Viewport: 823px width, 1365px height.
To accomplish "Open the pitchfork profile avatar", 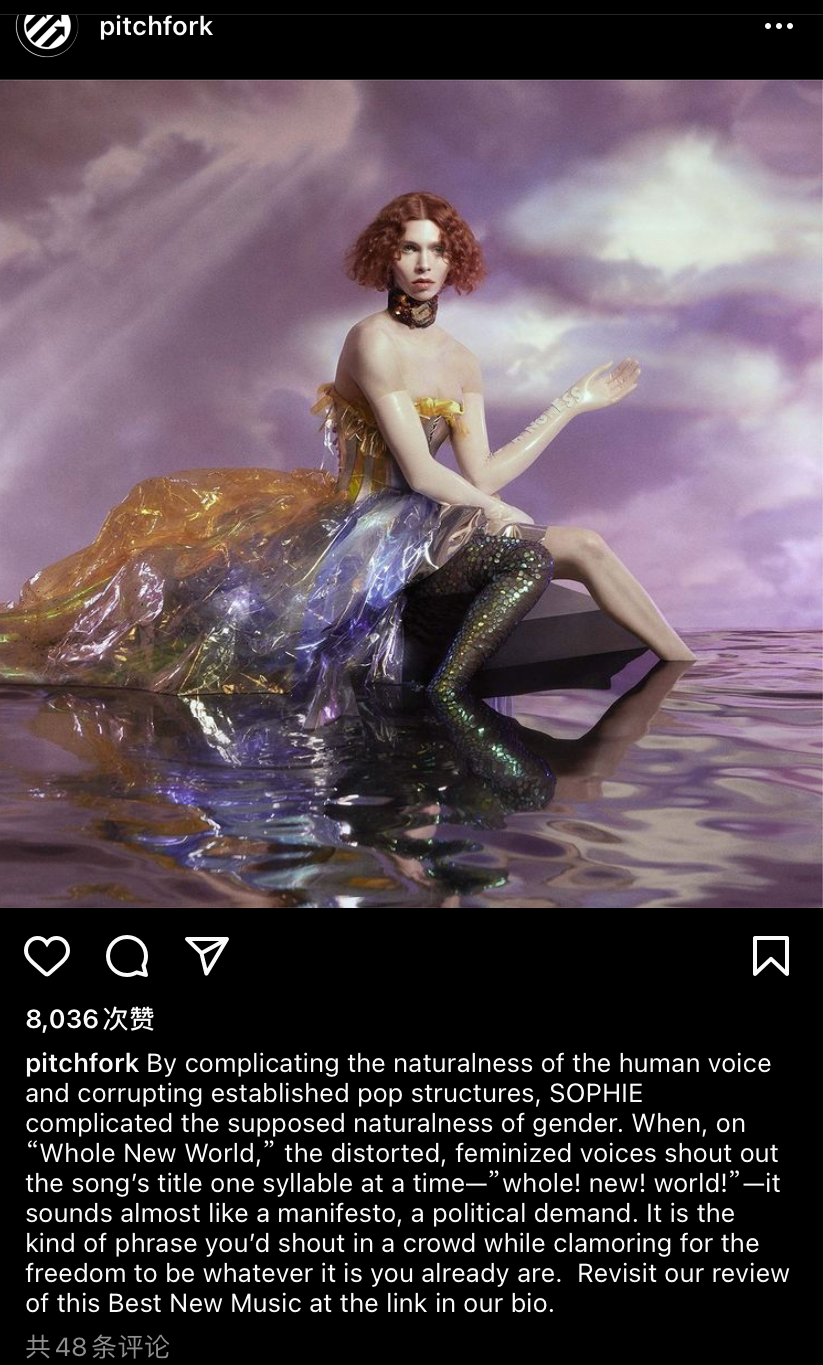I will [x=47, y=26].
